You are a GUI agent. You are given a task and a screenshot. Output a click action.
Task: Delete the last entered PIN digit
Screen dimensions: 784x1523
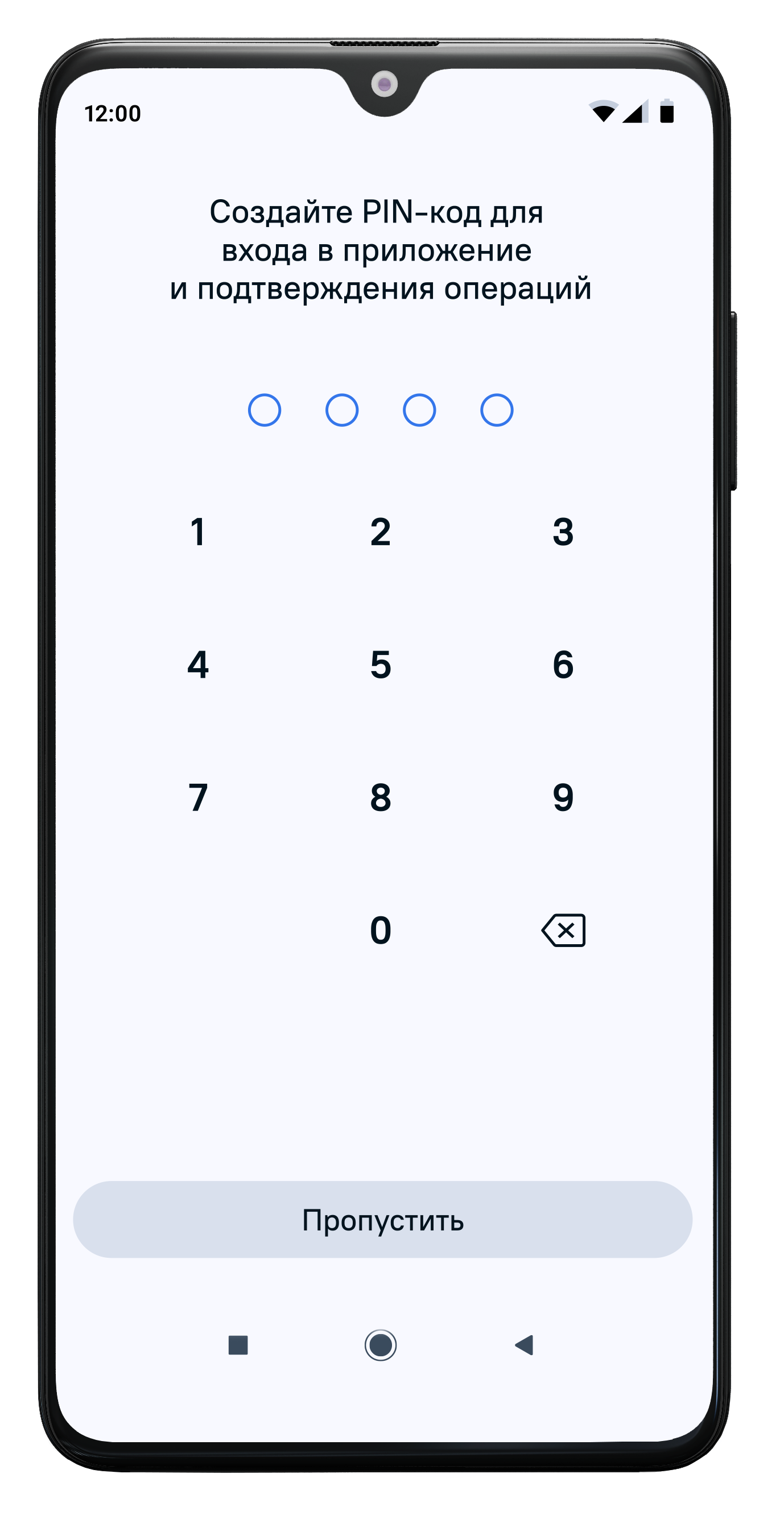click(563, 931)
